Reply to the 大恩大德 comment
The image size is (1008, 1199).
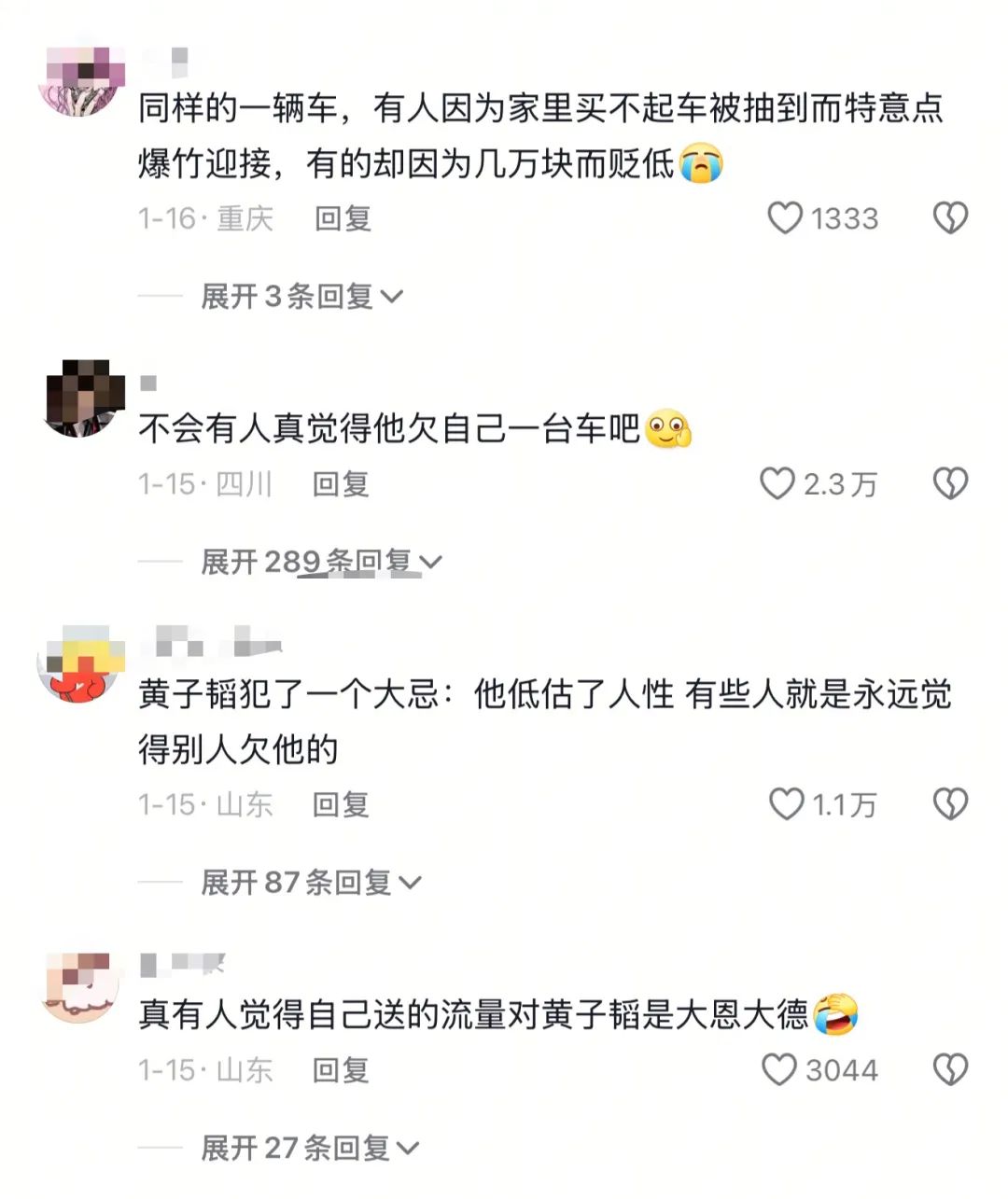pyautogui.click(x=341, y=1069)
